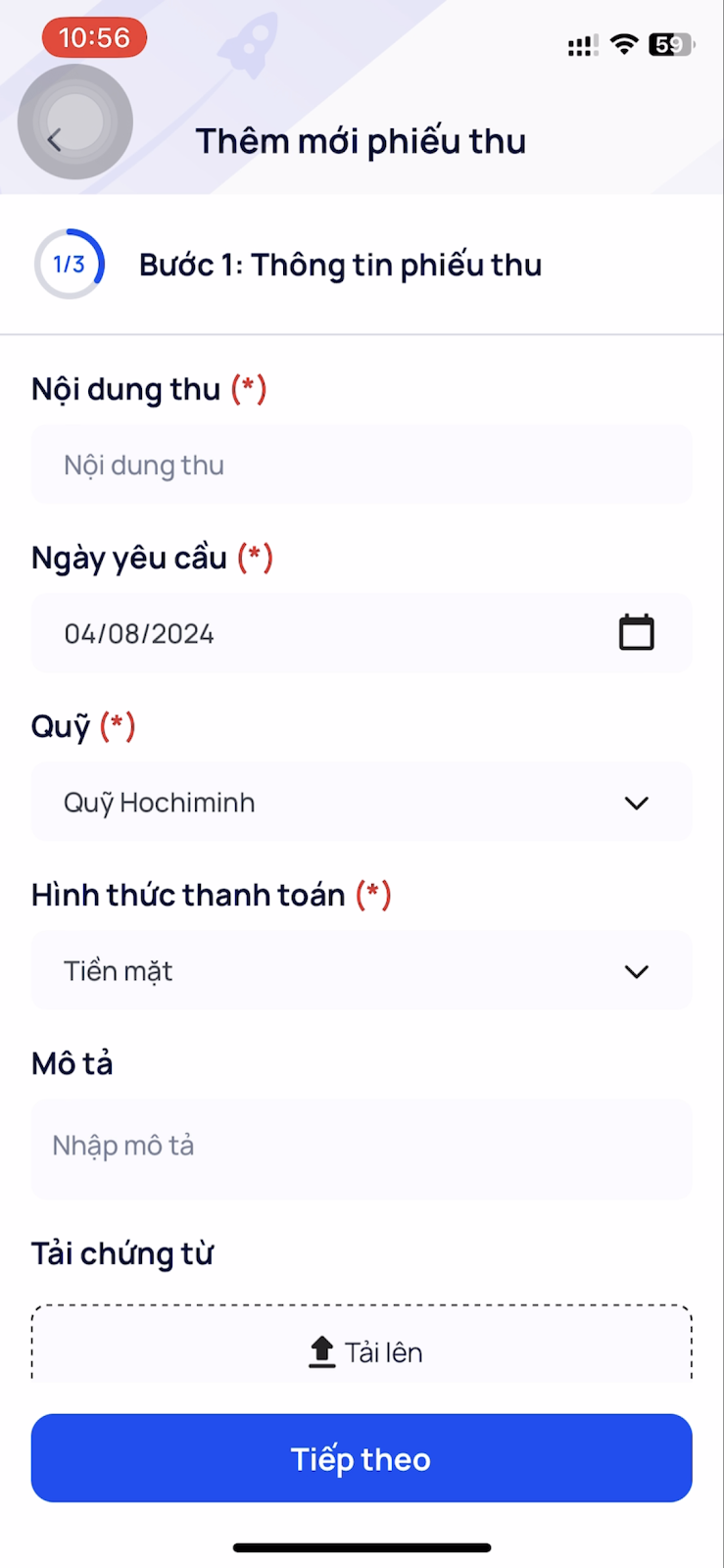Continue with the Tiếp theo button
Viewport: 724px width, 1568px height.
click(x=362, y=1458)
